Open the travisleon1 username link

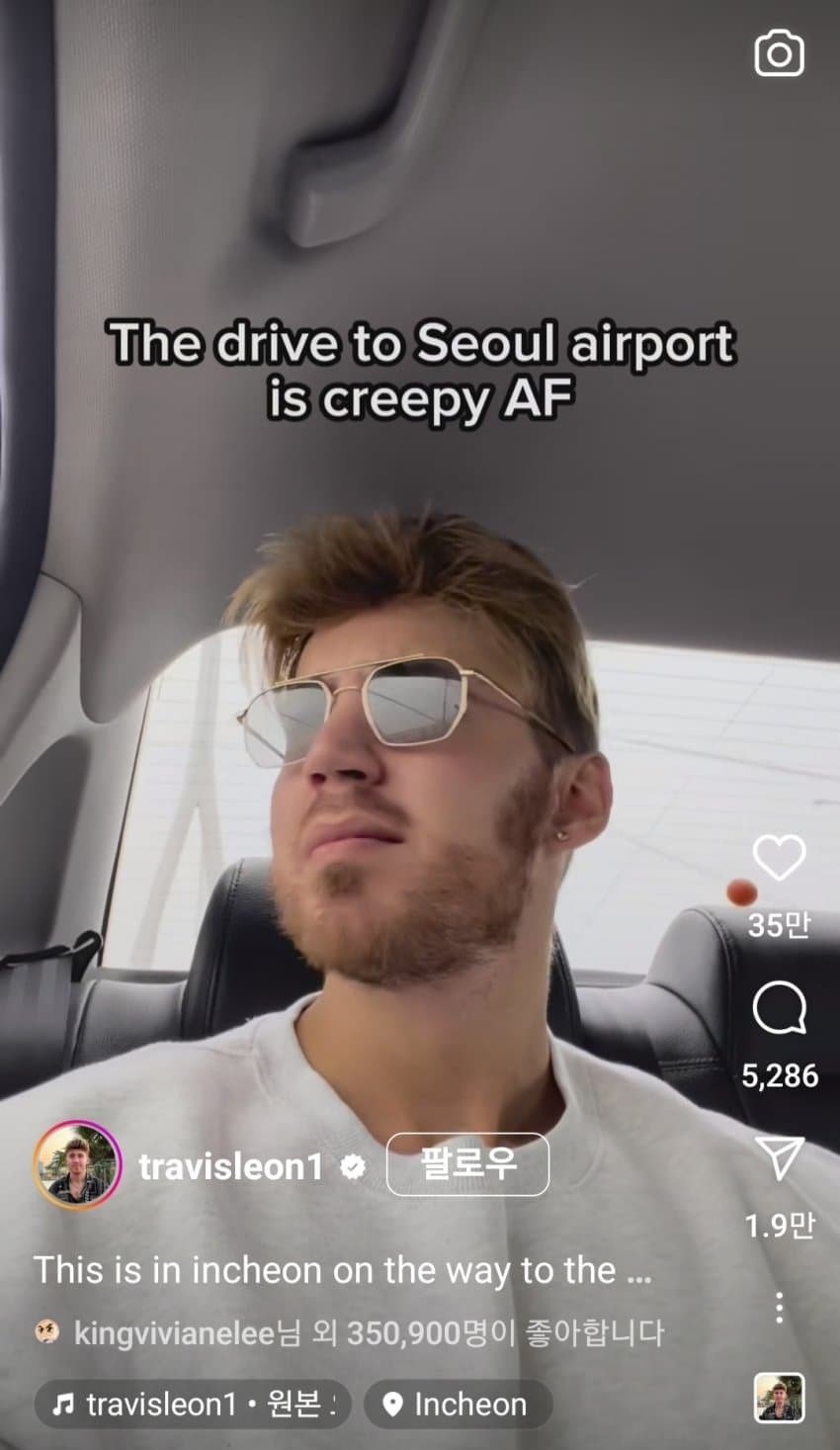230,1166
